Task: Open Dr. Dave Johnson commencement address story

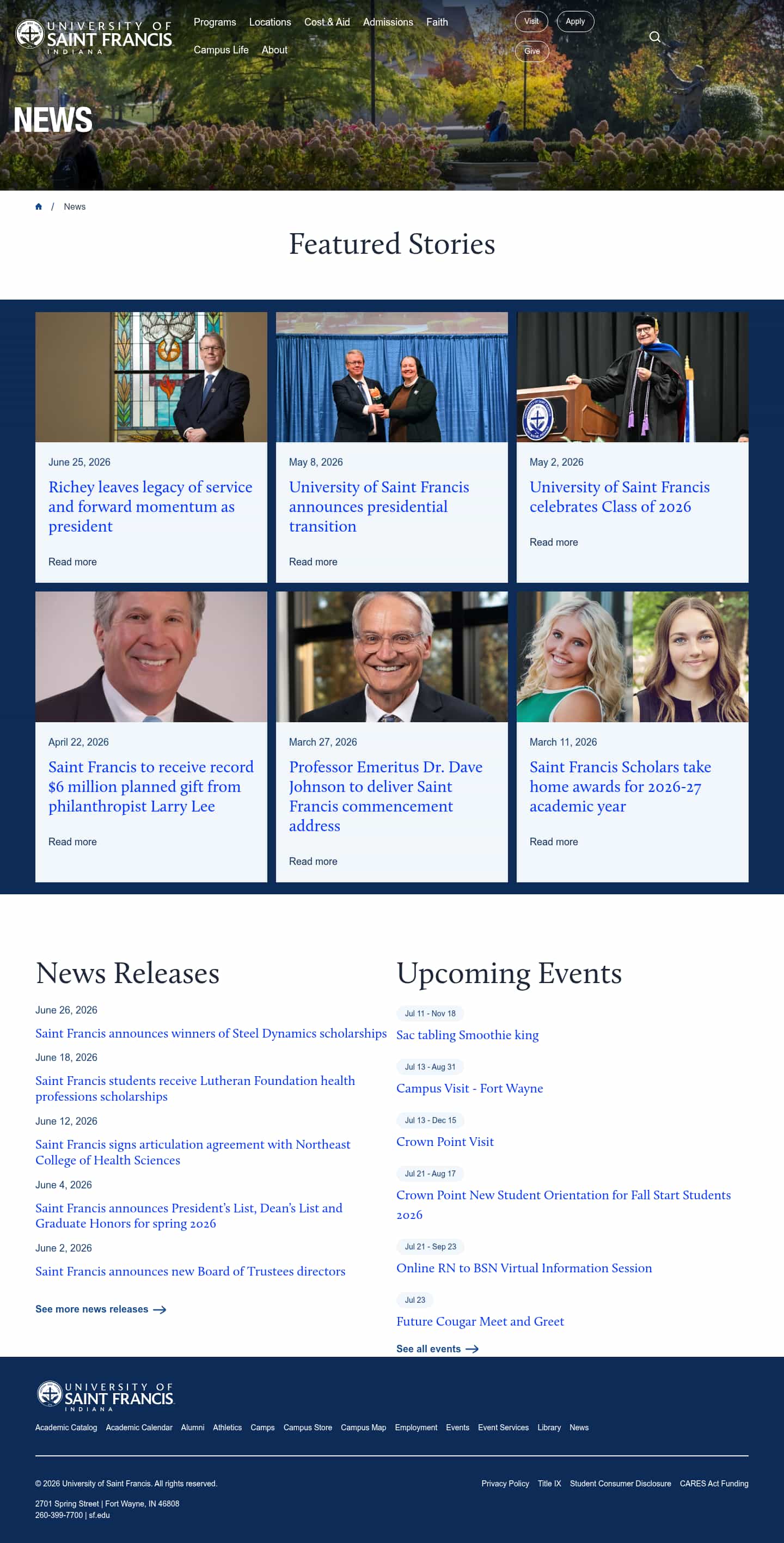Action: 385,796
